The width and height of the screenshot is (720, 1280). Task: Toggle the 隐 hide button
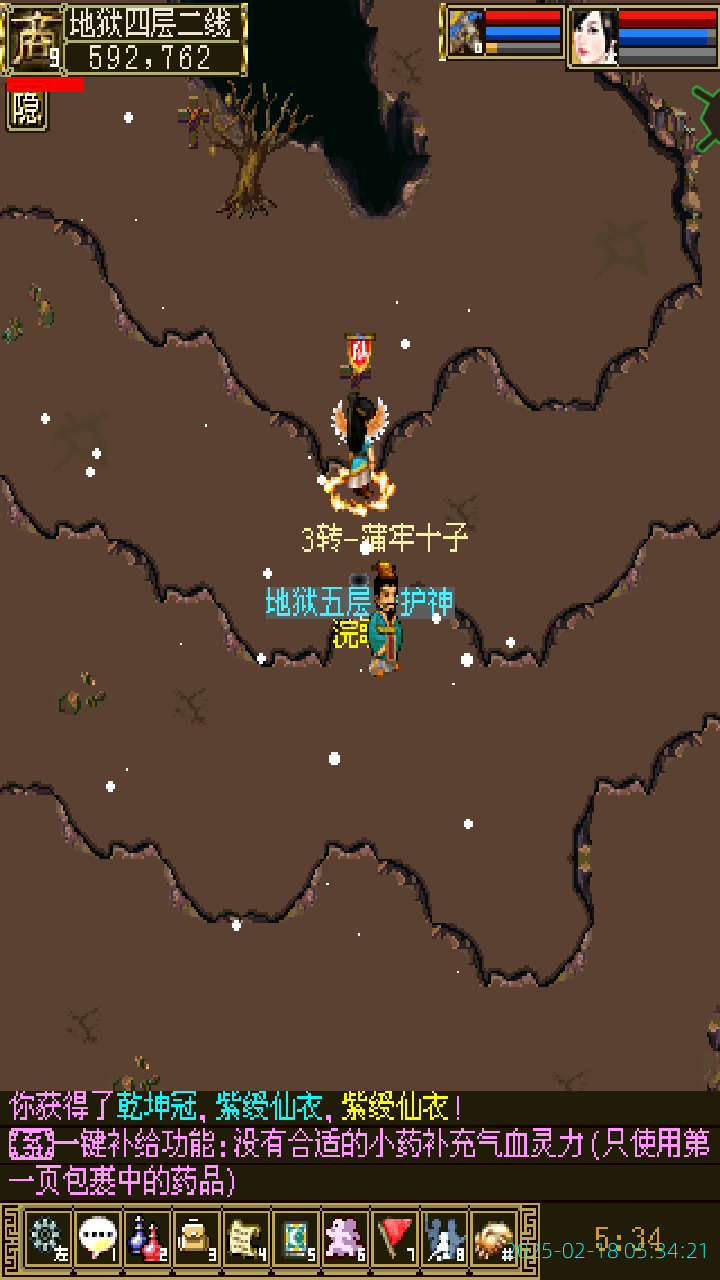coord(27,110)
